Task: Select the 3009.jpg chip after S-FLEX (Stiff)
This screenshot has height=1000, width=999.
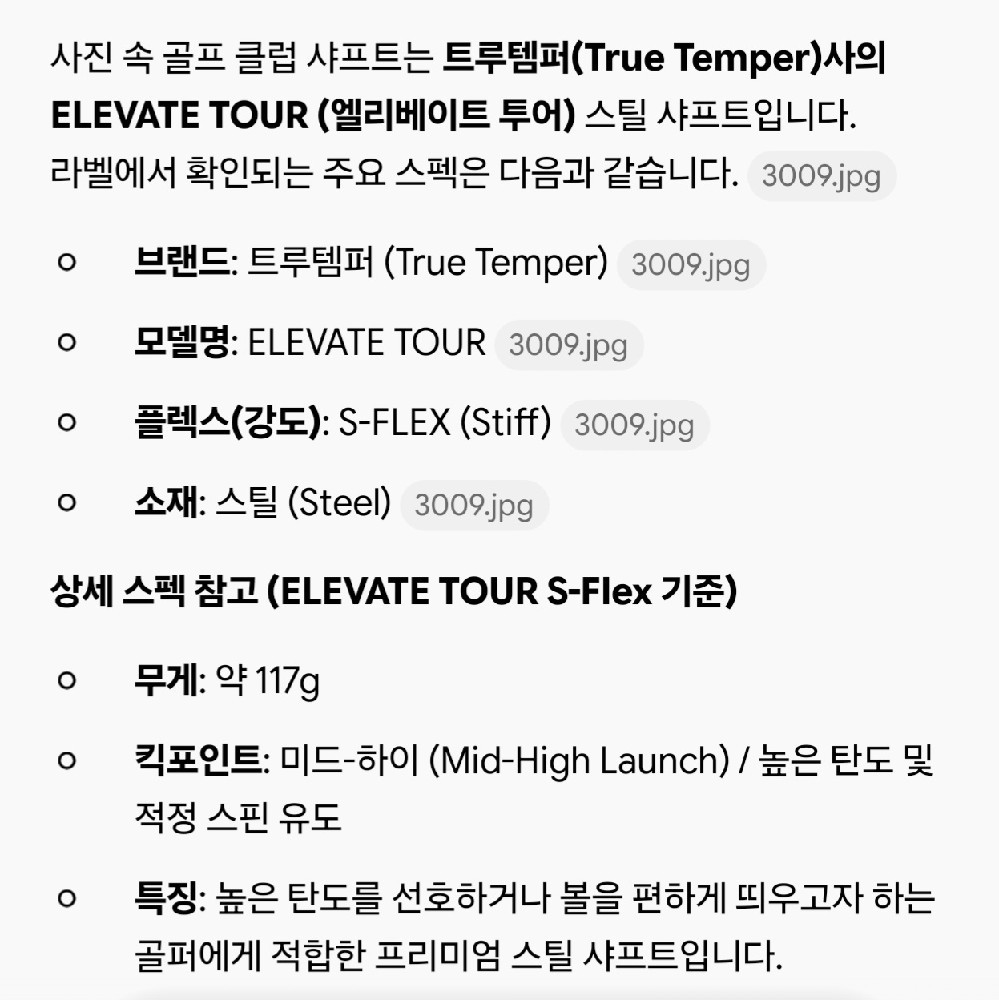Action: (x=635, y=425)
